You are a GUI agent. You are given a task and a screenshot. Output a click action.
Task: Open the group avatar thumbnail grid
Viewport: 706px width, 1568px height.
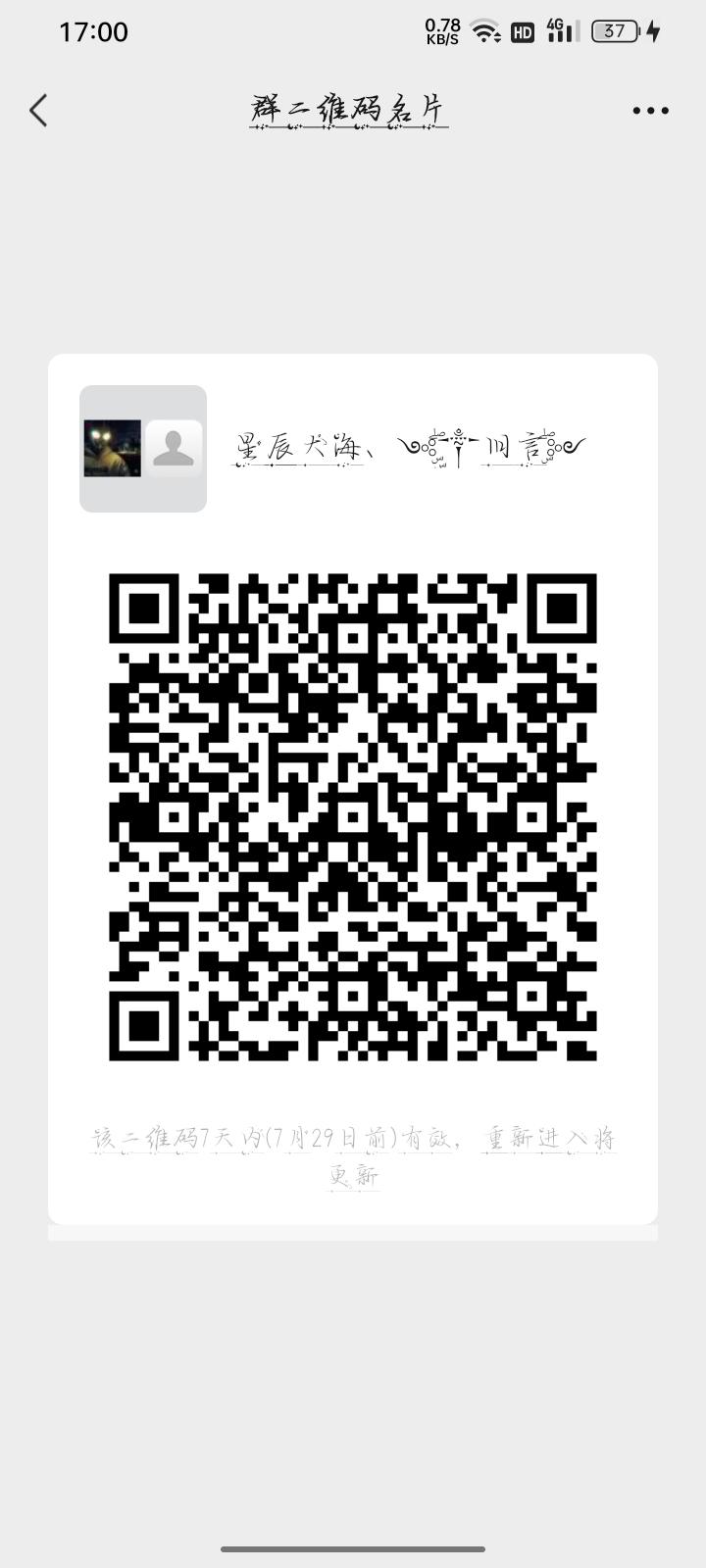142,449
